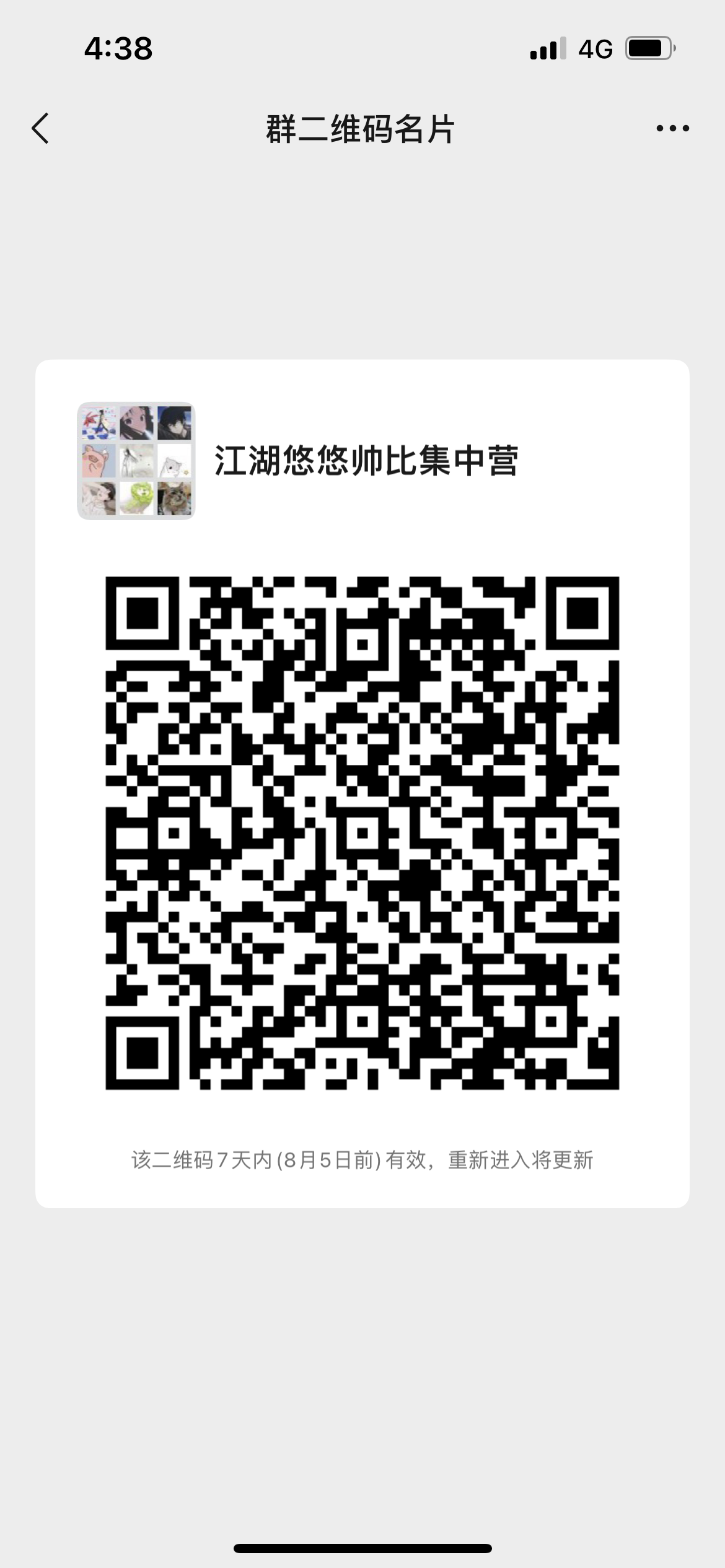The width and height of the screenshot is (725, 1568).
Task: Tap the back chevron to return
Action: [x=40, y=128]
